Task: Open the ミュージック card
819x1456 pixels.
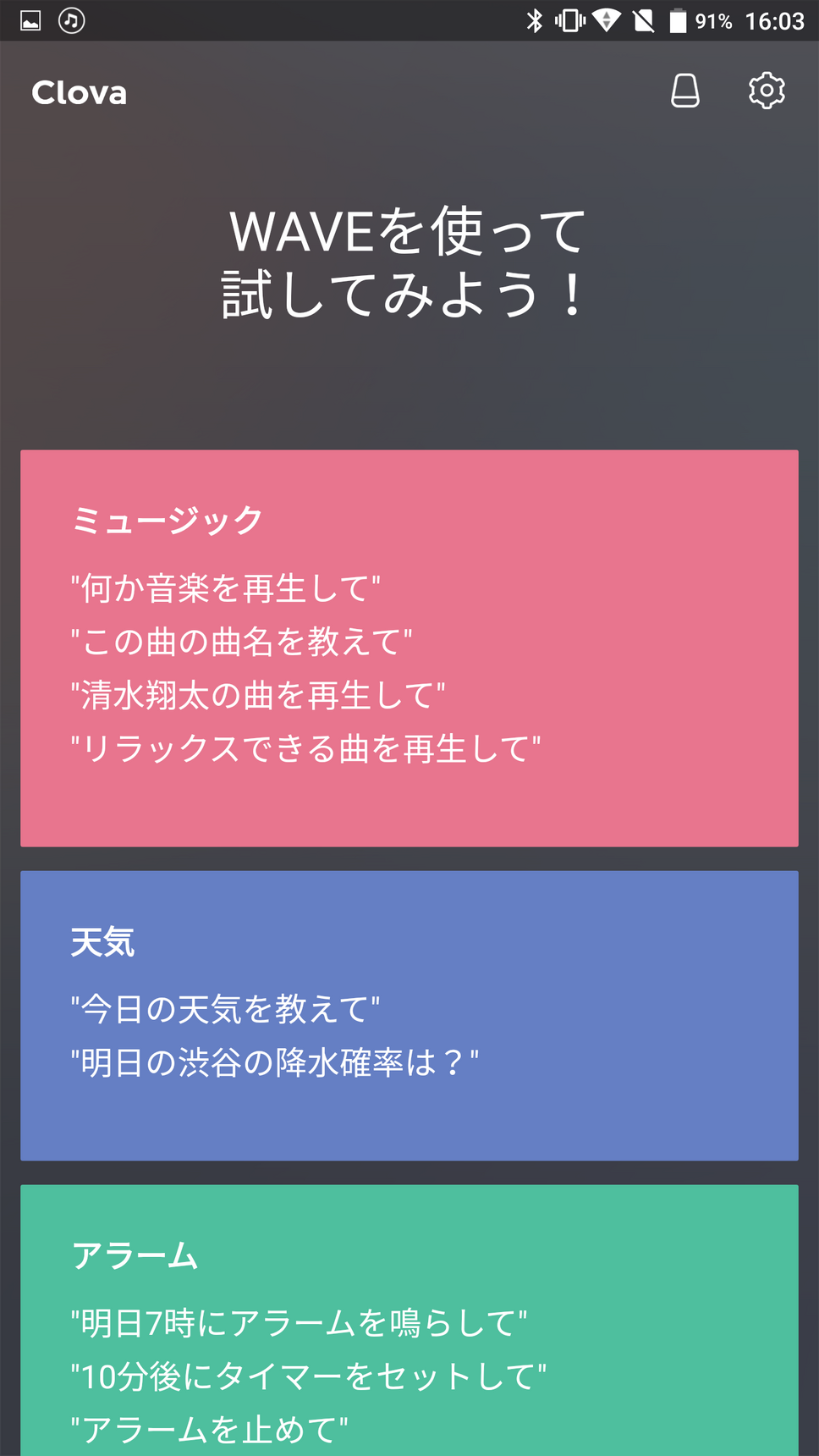Action: pyautogui.click(x=409, y=648)
